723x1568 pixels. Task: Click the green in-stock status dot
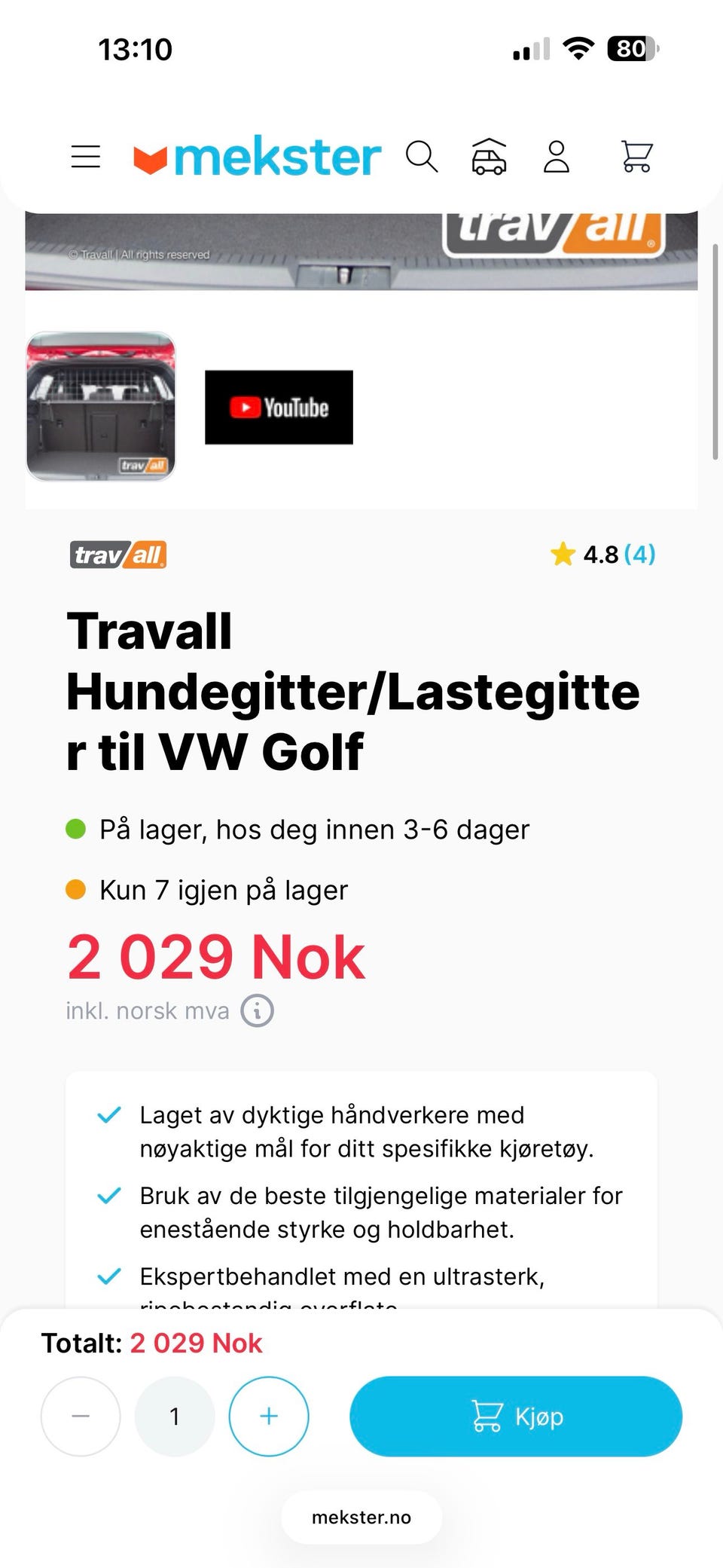75,829
